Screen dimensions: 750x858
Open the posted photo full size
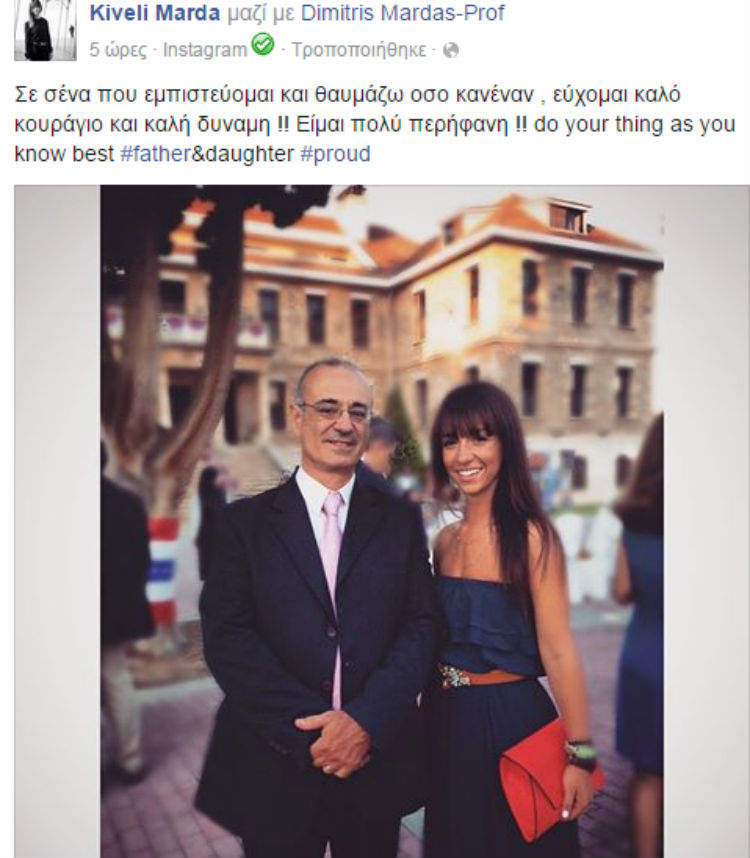[380, 520]
